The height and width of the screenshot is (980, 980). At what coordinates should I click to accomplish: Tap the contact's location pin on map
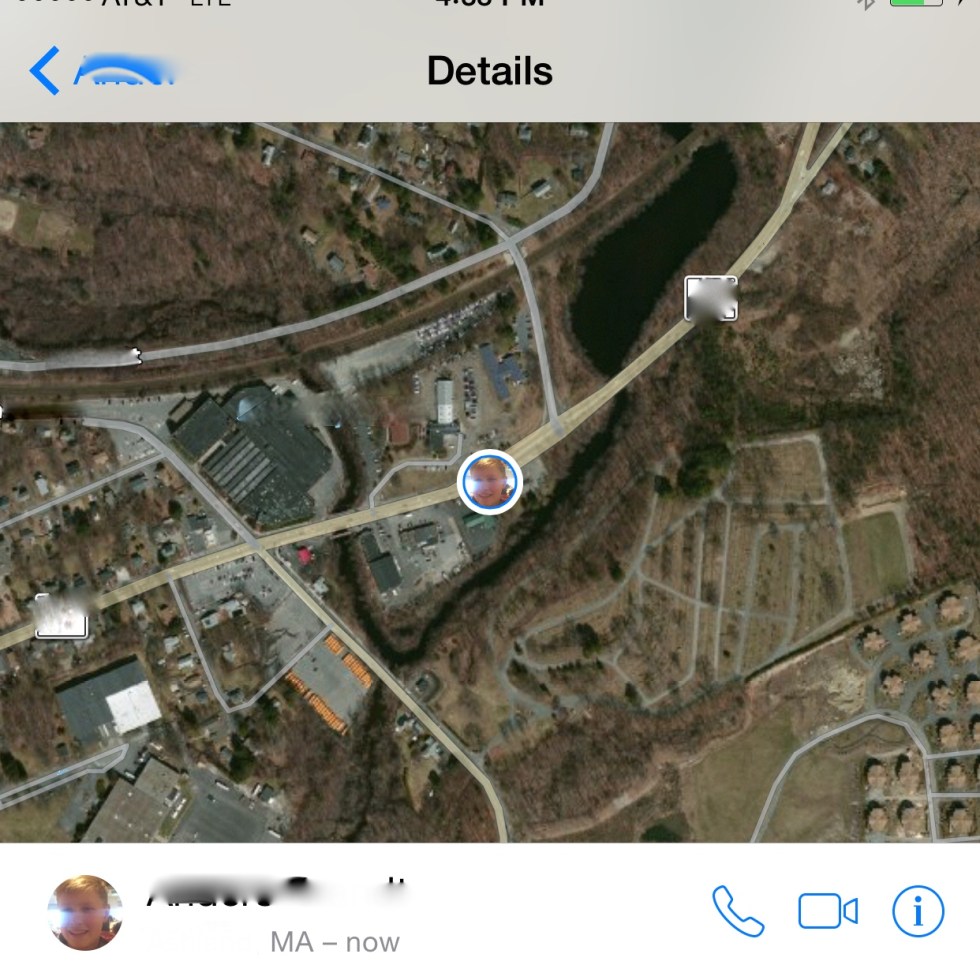(x=490, y=482)
